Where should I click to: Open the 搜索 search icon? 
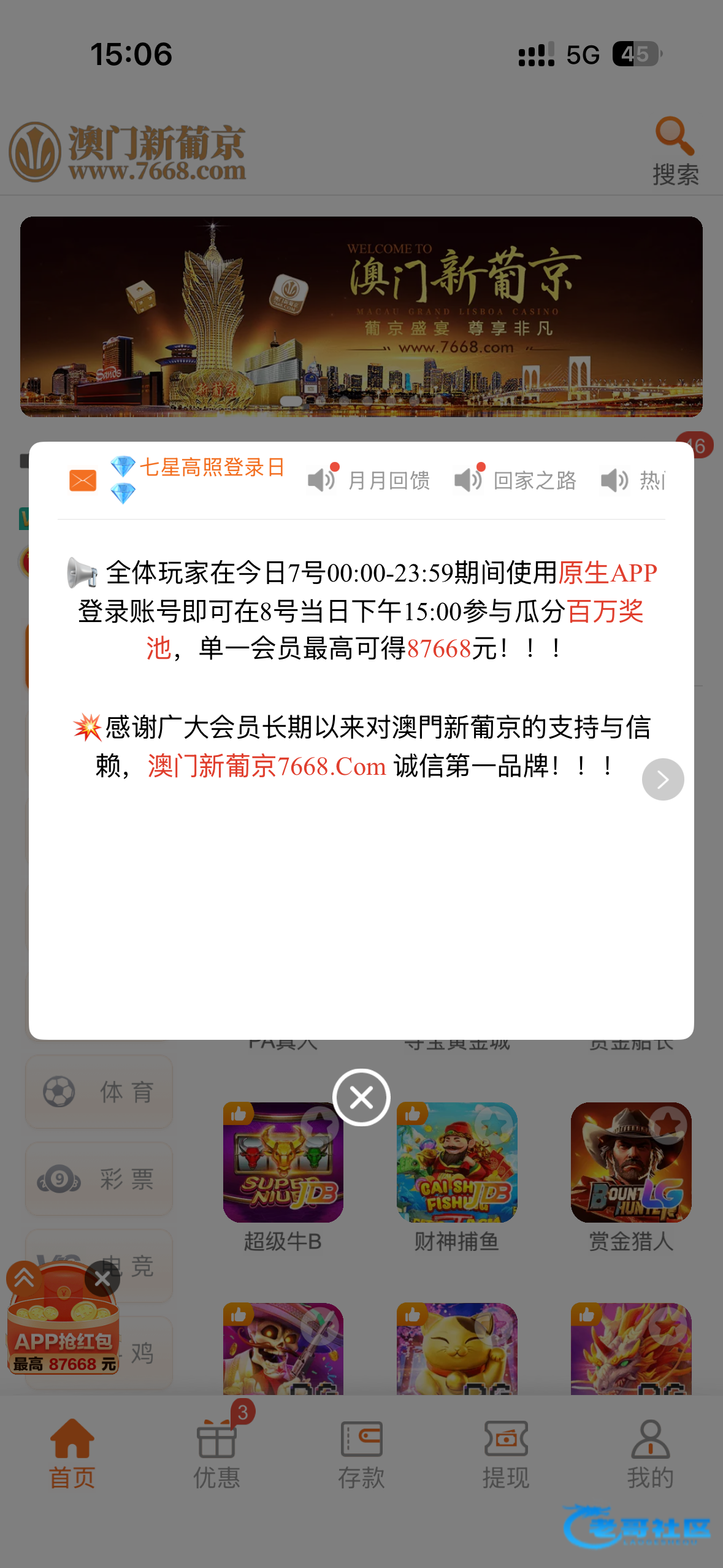(675, 150)
